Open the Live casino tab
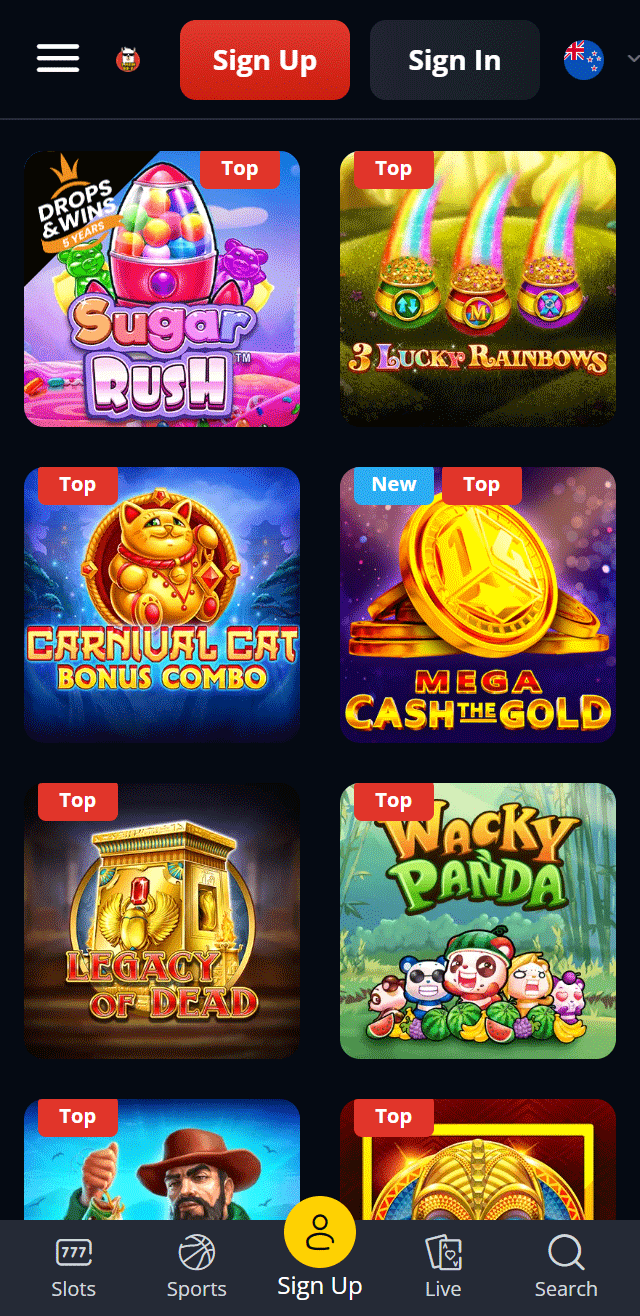 (x=443, y=1267)
